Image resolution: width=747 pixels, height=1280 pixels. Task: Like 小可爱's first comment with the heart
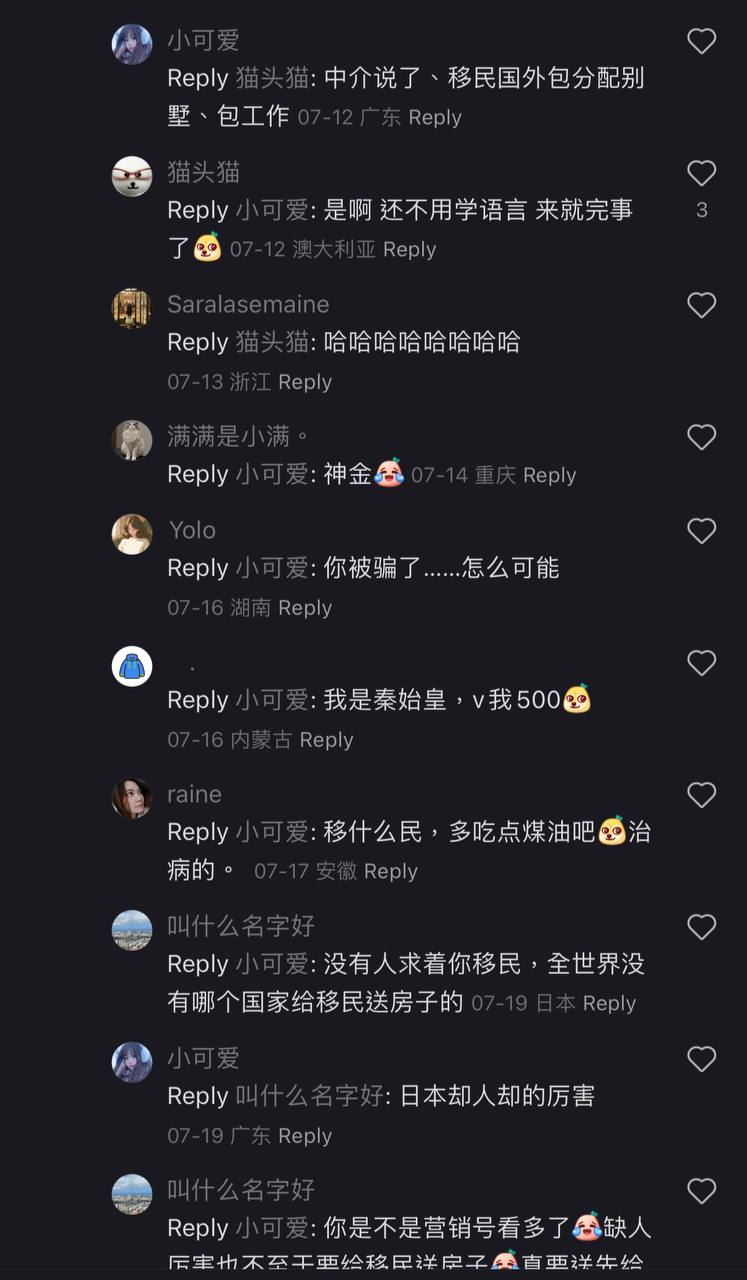coord(701,39)
